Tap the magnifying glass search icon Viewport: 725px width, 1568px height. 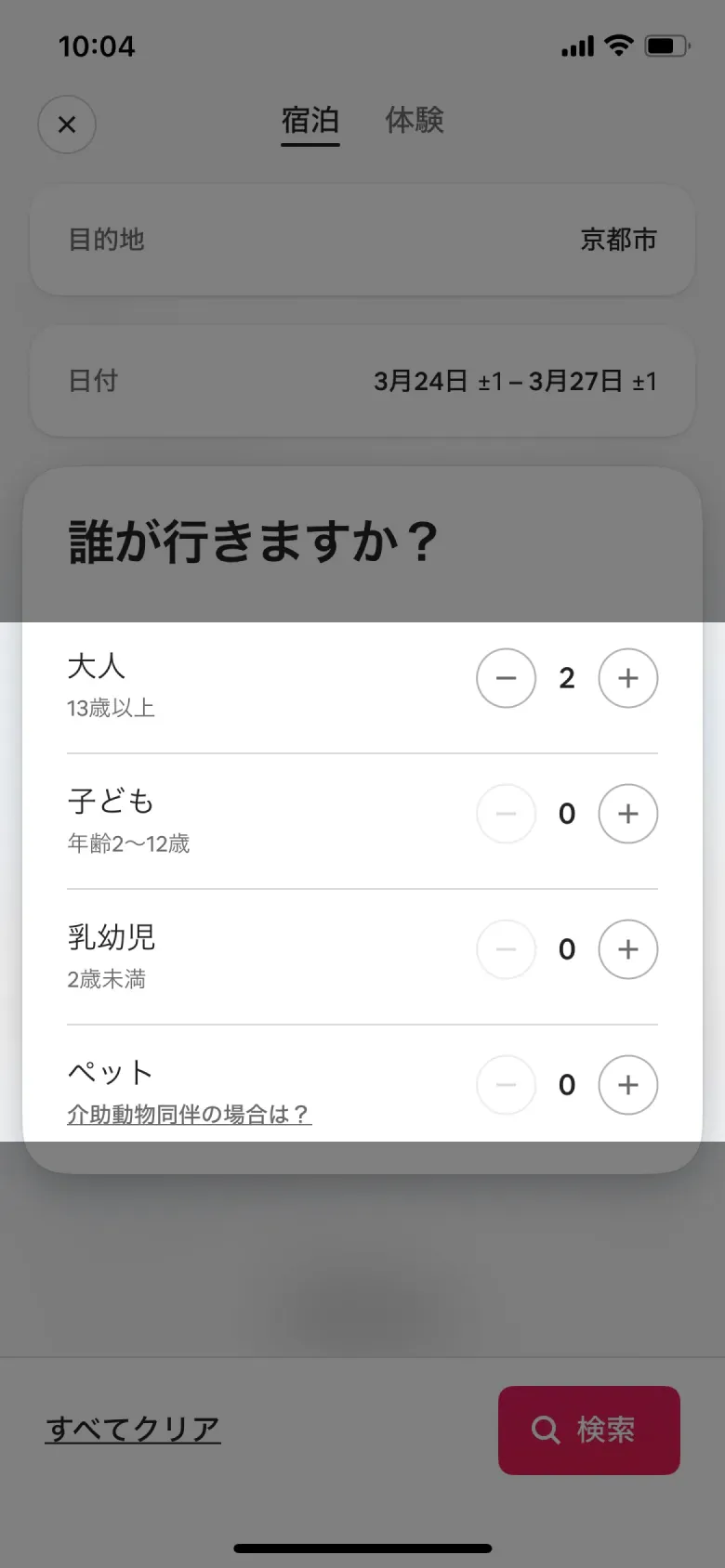point(545,1430)
